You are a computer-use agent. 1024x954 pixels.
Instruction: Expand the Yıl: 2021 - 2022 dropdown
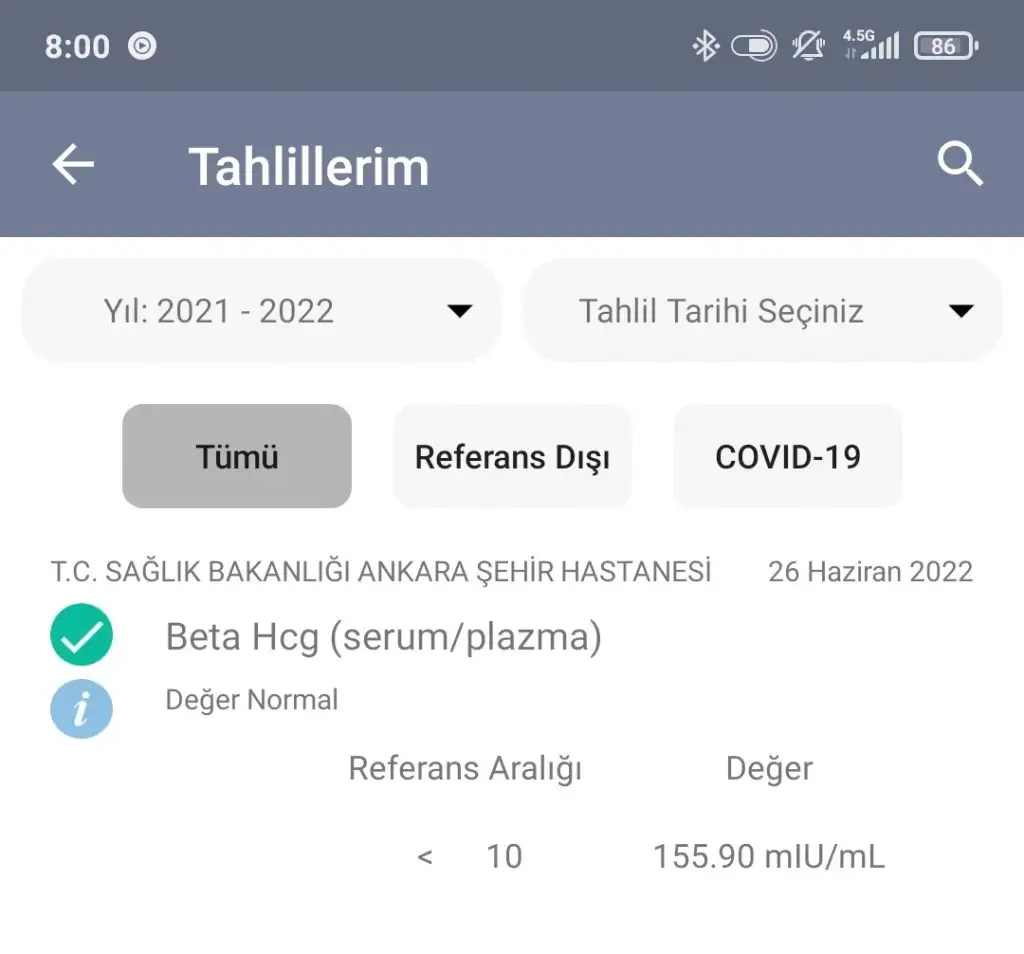[260, 311]
